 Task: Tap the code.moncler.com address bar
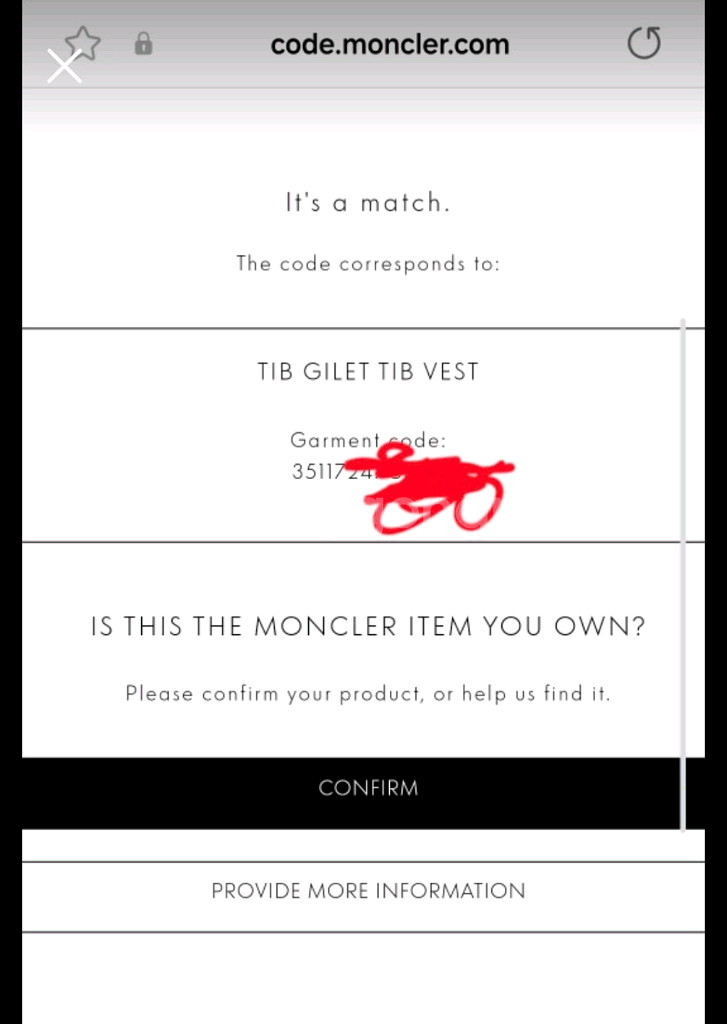tap(390, 44)
